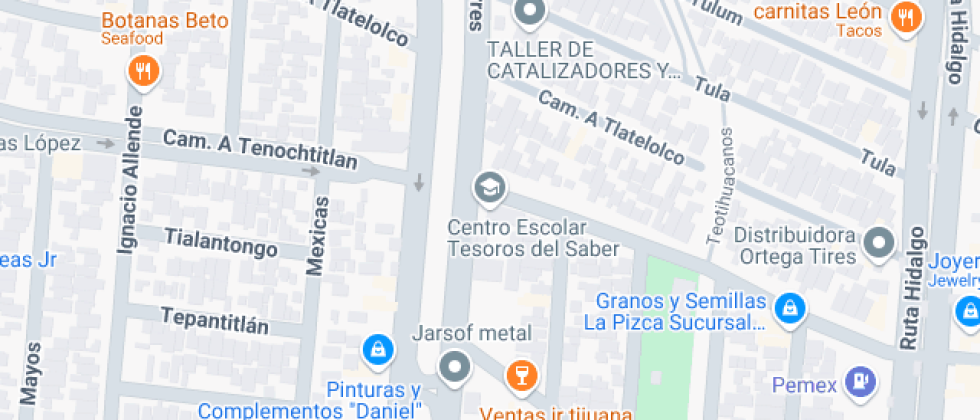Select the Jarsof metal place pin
This screenshot has width=980, height=420.
454,367
